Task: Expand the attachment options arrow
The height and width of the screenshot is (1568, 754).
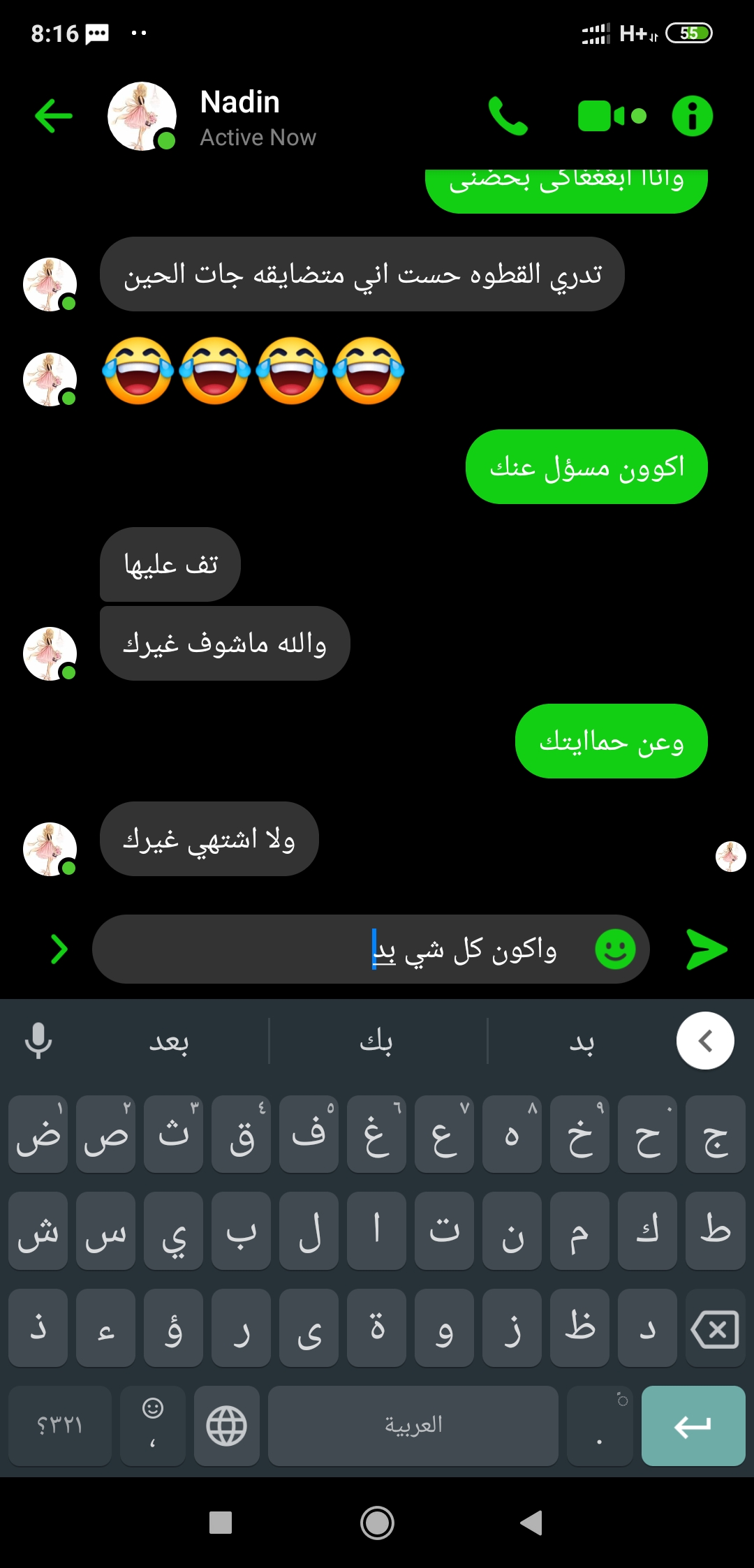Action: click(x=59, y=949)
